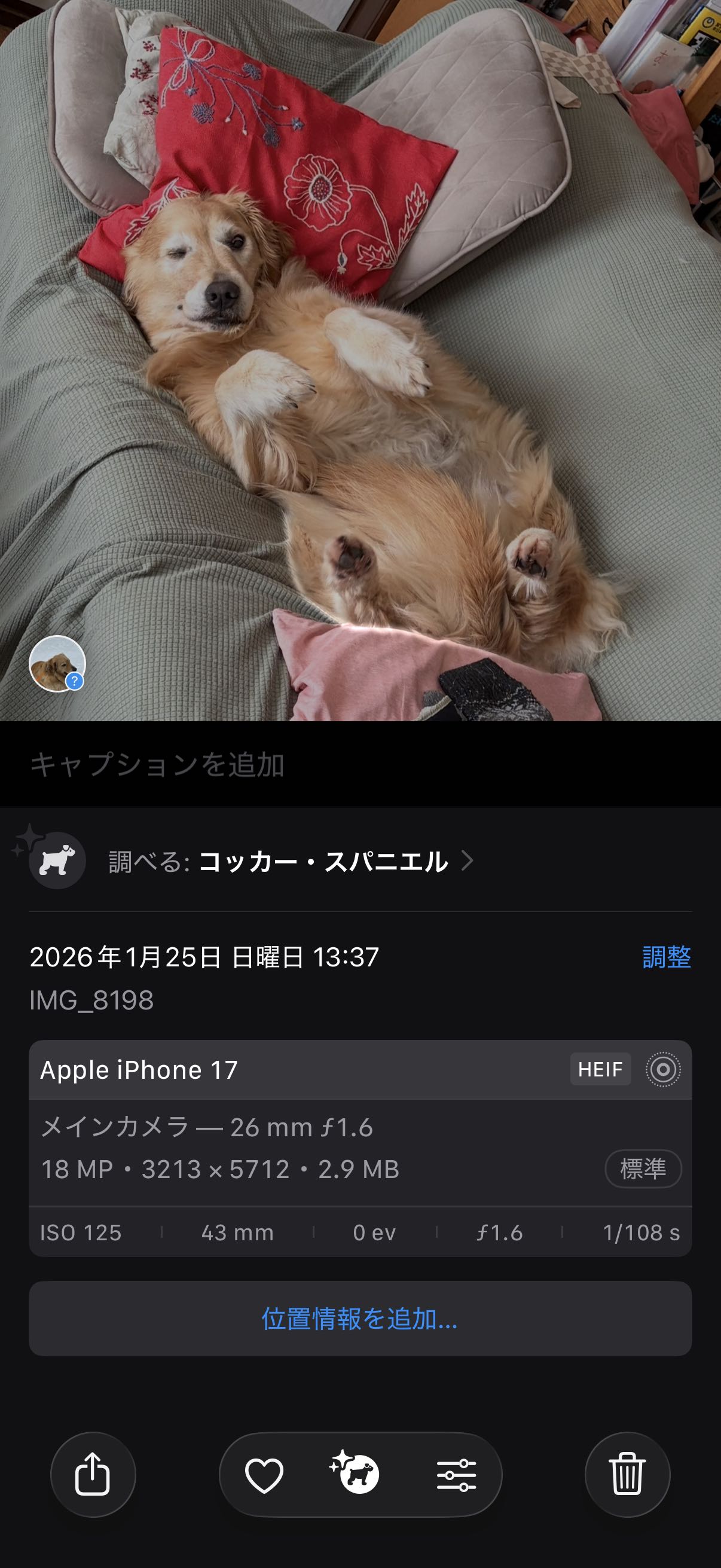
Task: Share this photo
Action: [93, 1474]
